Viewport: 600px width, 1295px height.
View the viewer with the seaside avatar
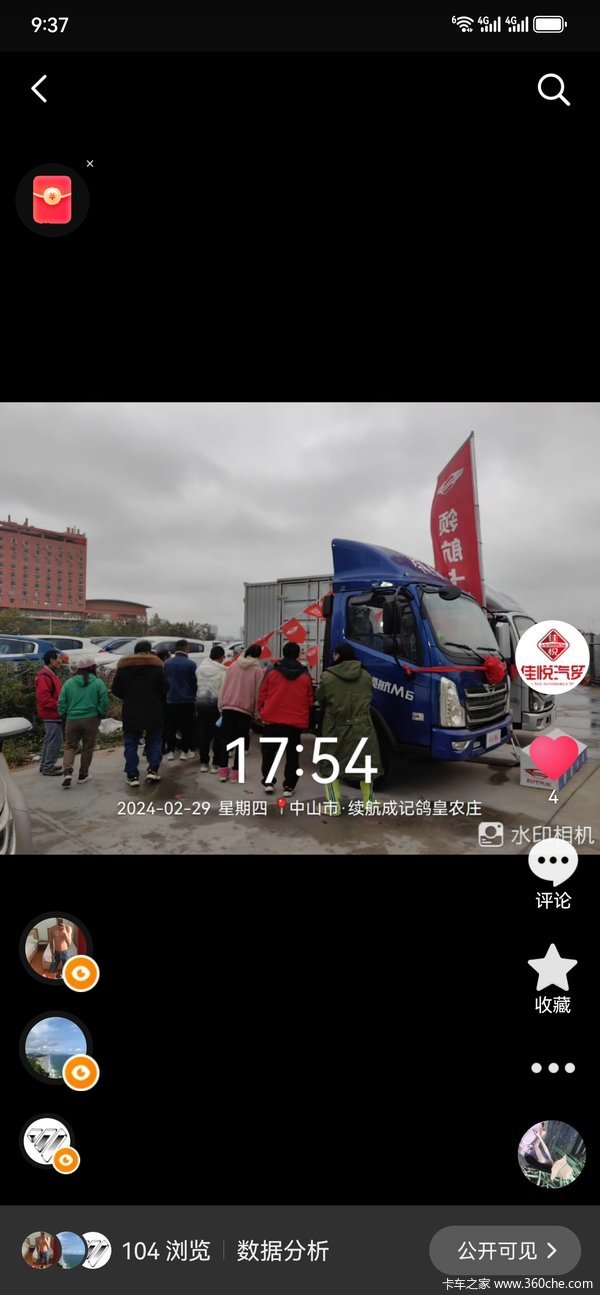57,1047
